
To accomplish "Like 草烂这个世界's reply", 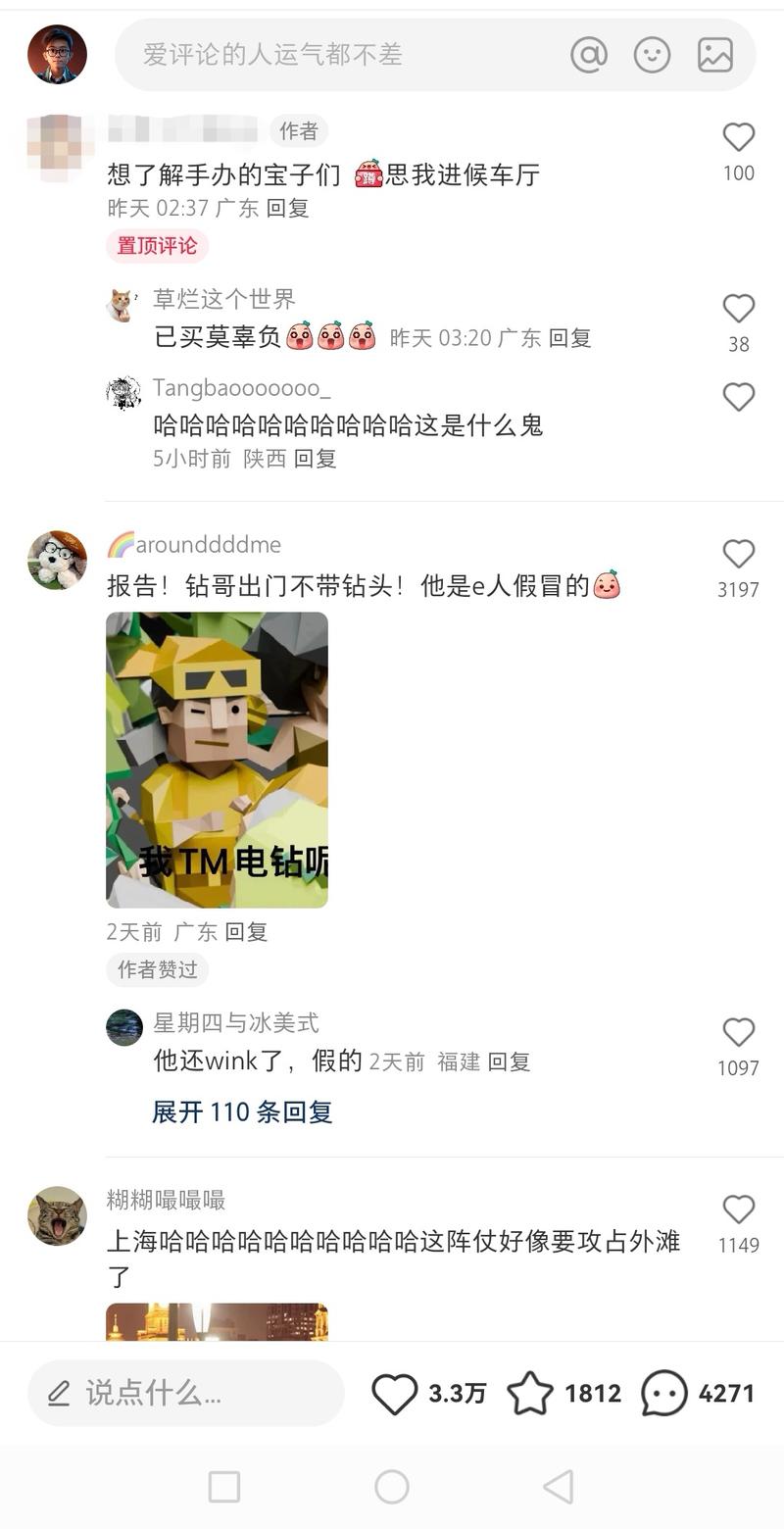I will coord(739,309).
